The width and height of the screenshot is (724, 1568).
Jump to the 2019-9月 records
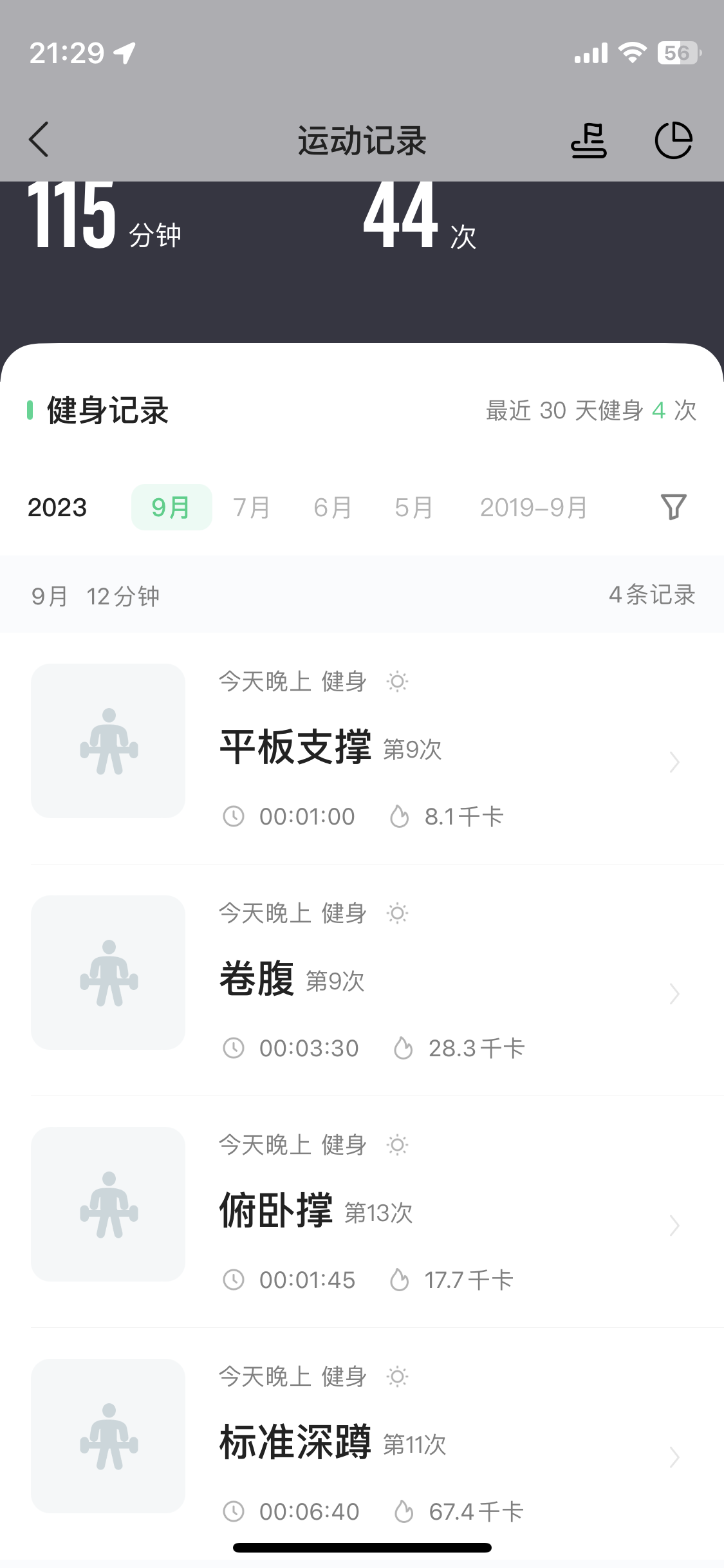click(x=534, y=507)
